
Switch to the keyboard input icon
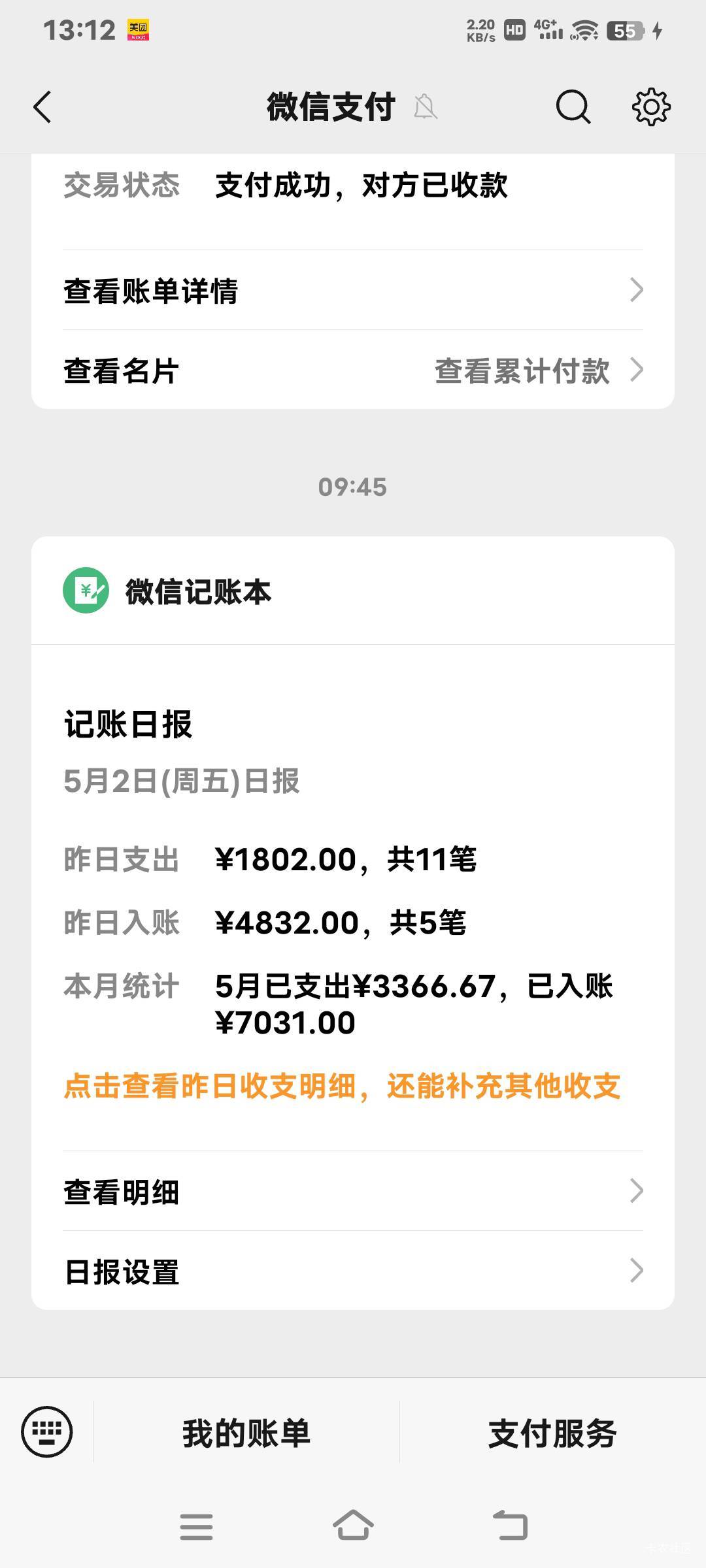point(47,1432)
